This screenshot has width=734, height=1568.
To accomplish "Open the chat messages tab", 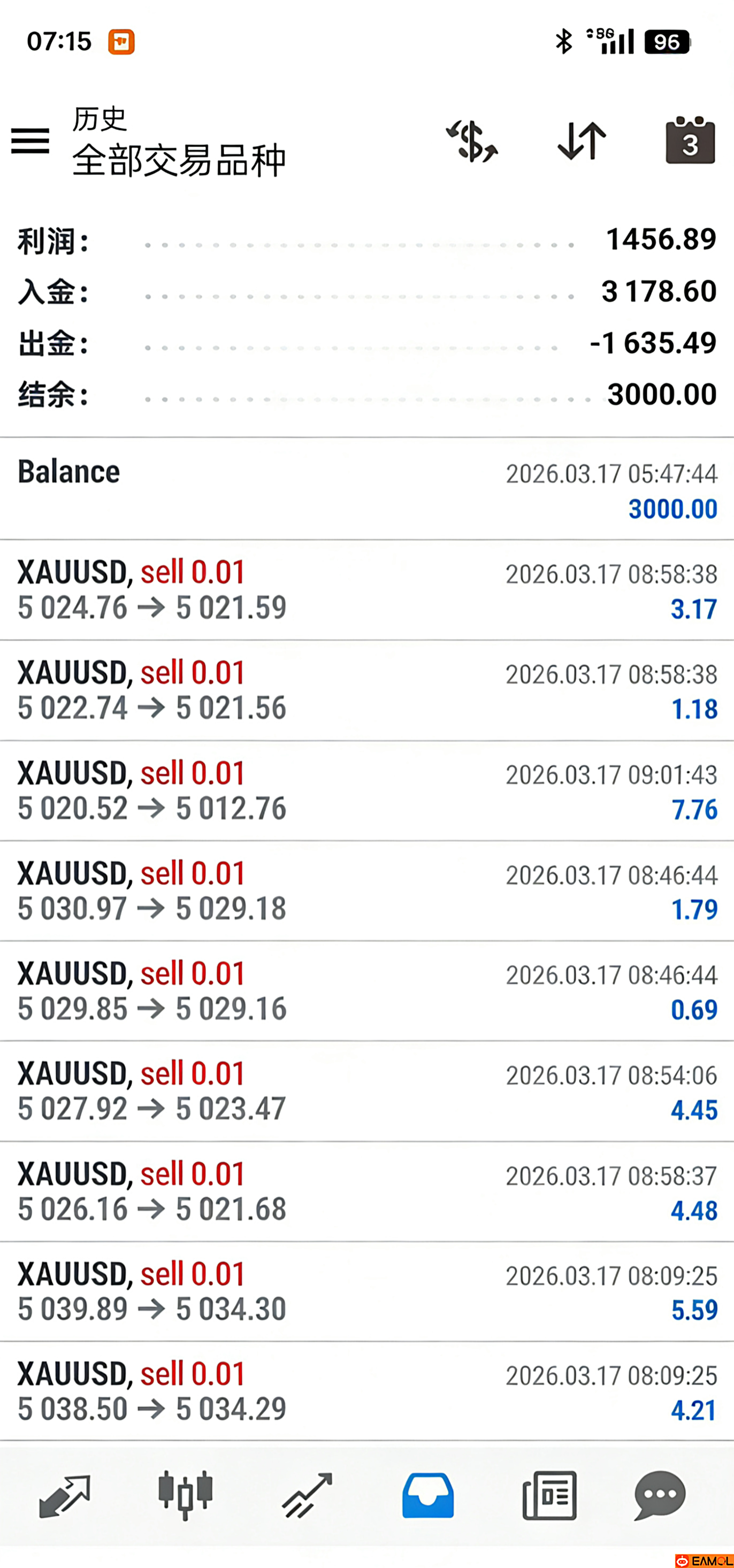I will [660, 1495].
